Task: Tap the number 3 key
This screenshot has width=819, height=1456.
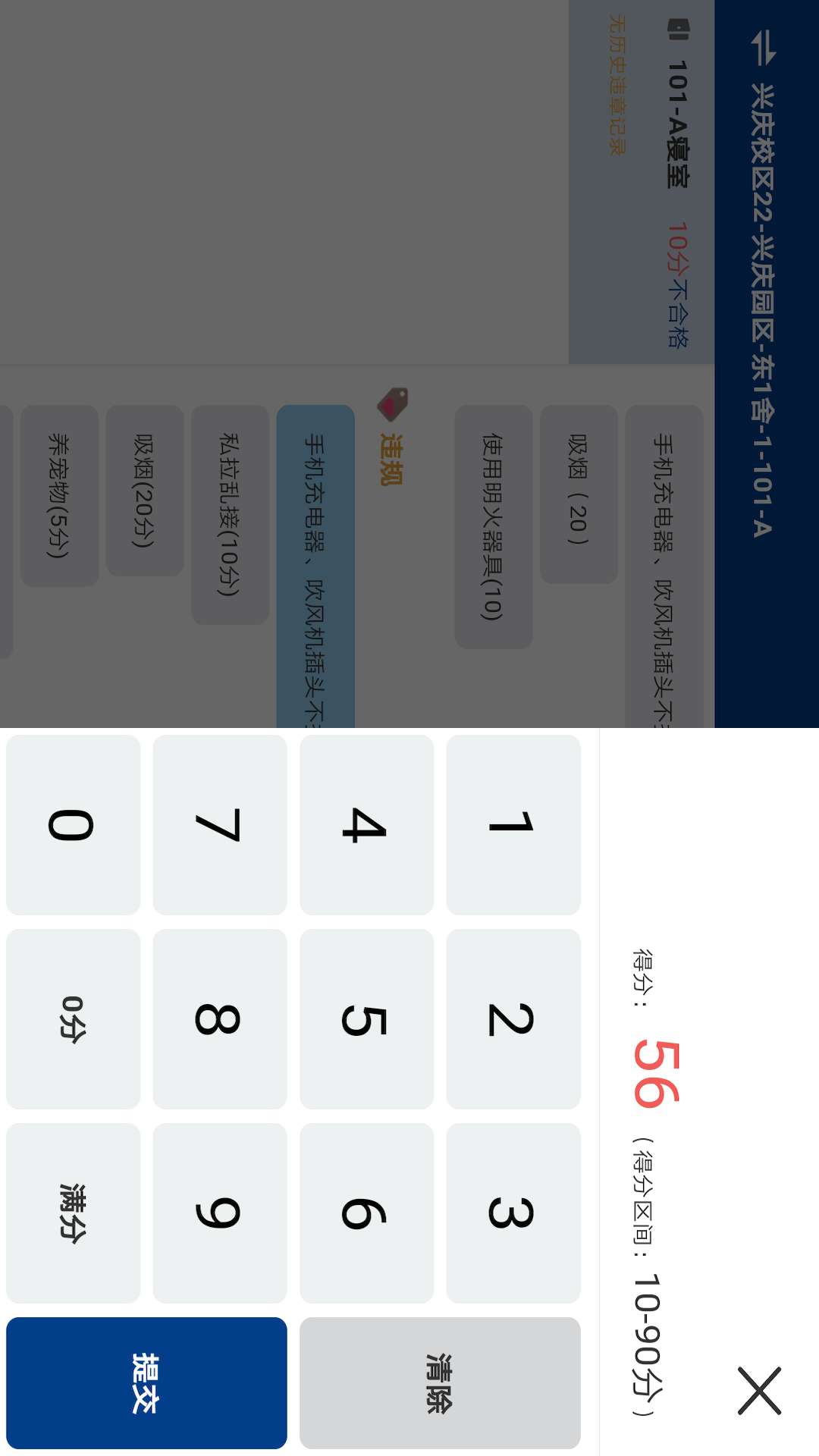Action: 513,1213
